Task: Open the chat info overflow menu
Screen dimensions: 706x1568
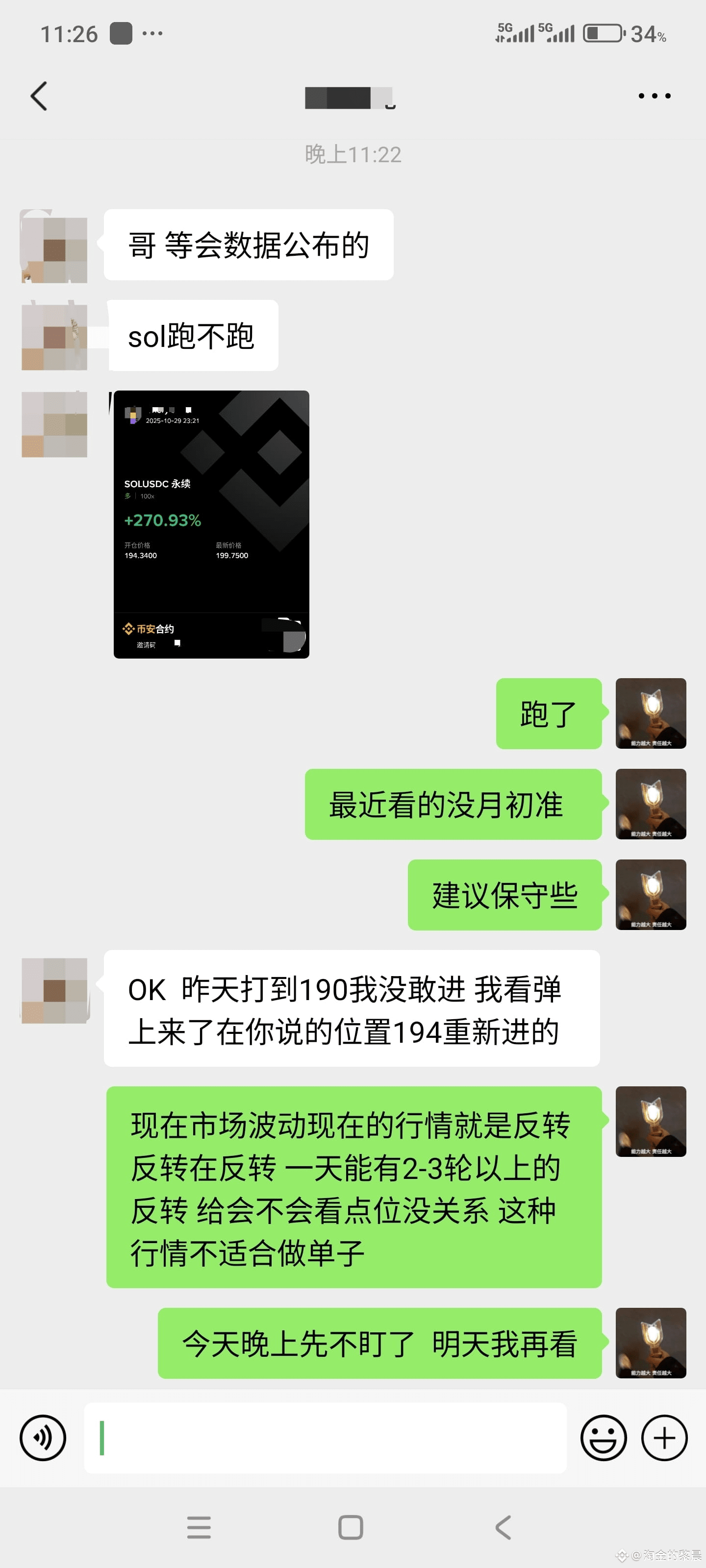Action: (x=654, y=96)
